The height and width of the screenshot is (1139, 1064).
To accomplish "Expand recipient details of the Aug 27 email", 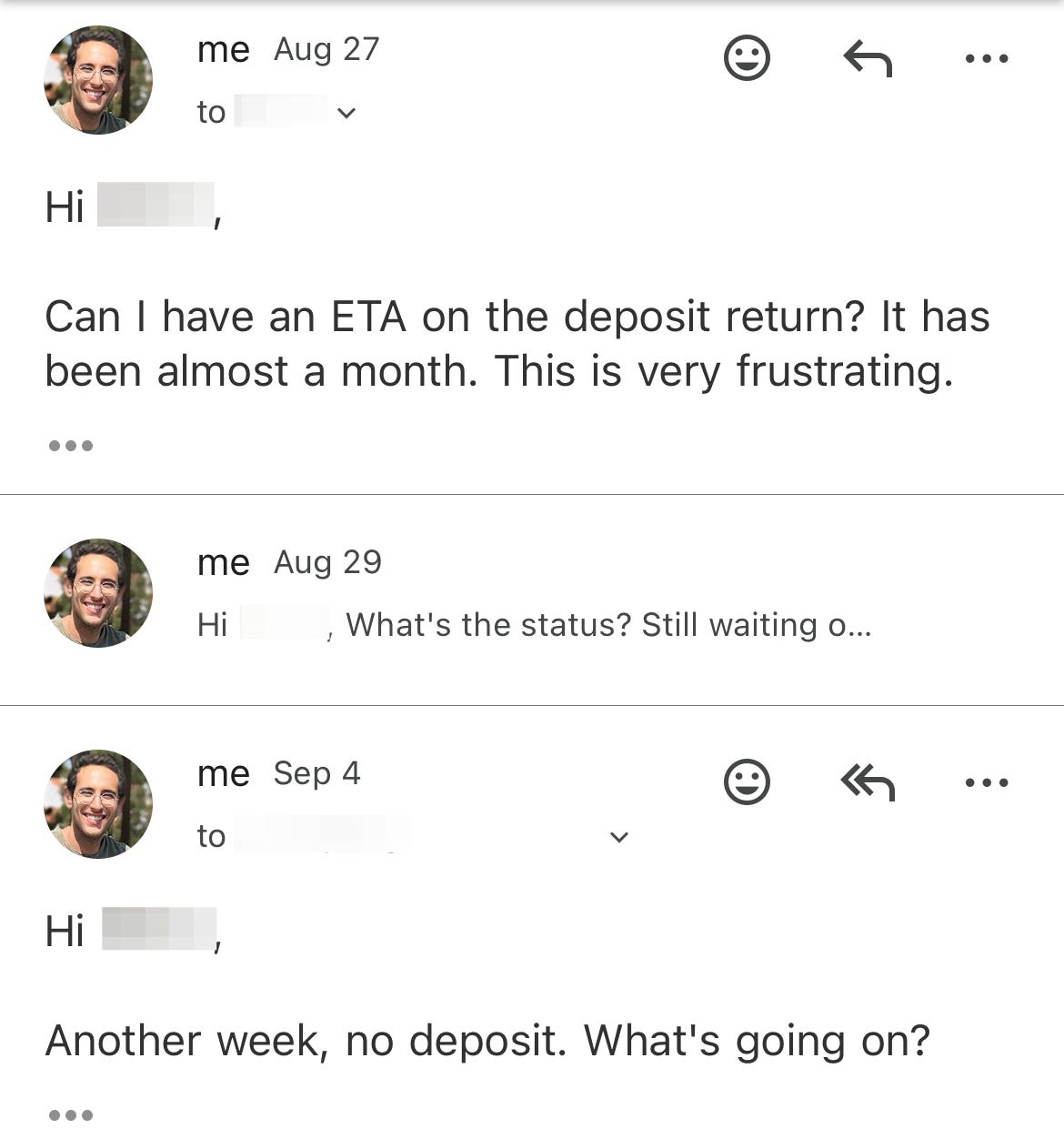I will pyautogui.click(x=346, y=113).
